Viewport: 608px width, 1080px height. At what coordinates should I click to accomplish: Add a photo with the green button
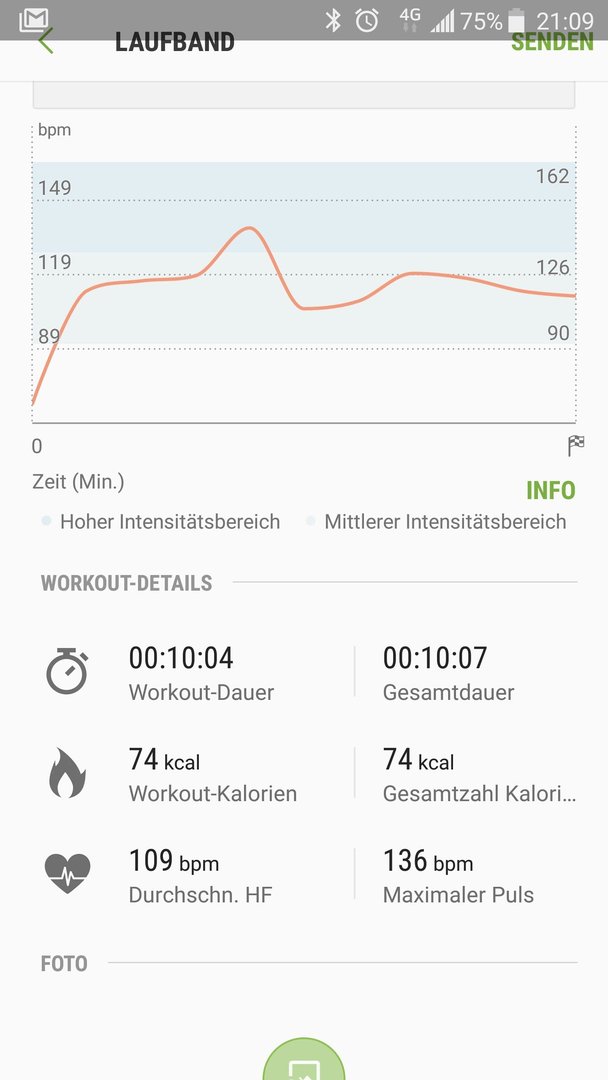pos(304,1059)
